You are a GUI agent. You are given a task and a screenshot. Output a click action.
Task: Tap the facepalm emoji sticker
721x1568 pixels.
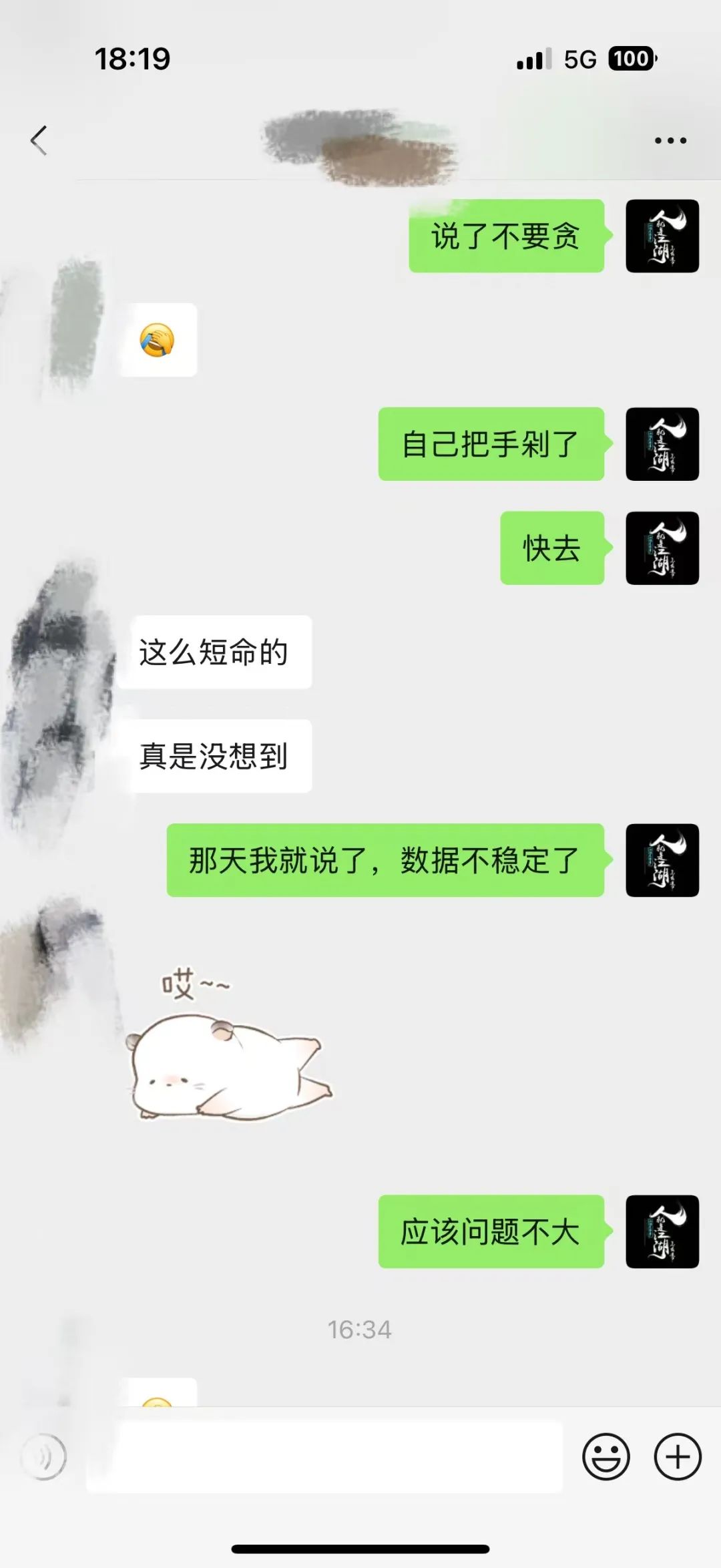click(158, 339)
